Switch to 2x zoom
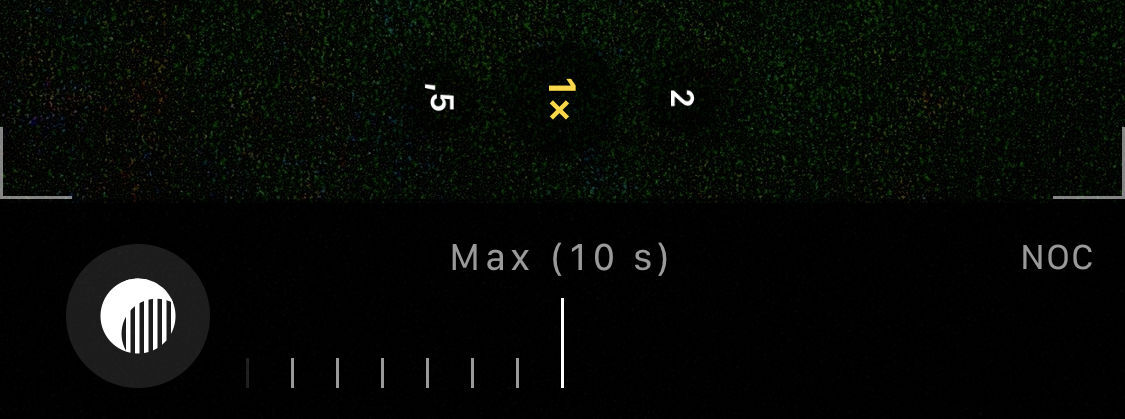The width and height of the screenshot is (1125, 419). point(681,99)
